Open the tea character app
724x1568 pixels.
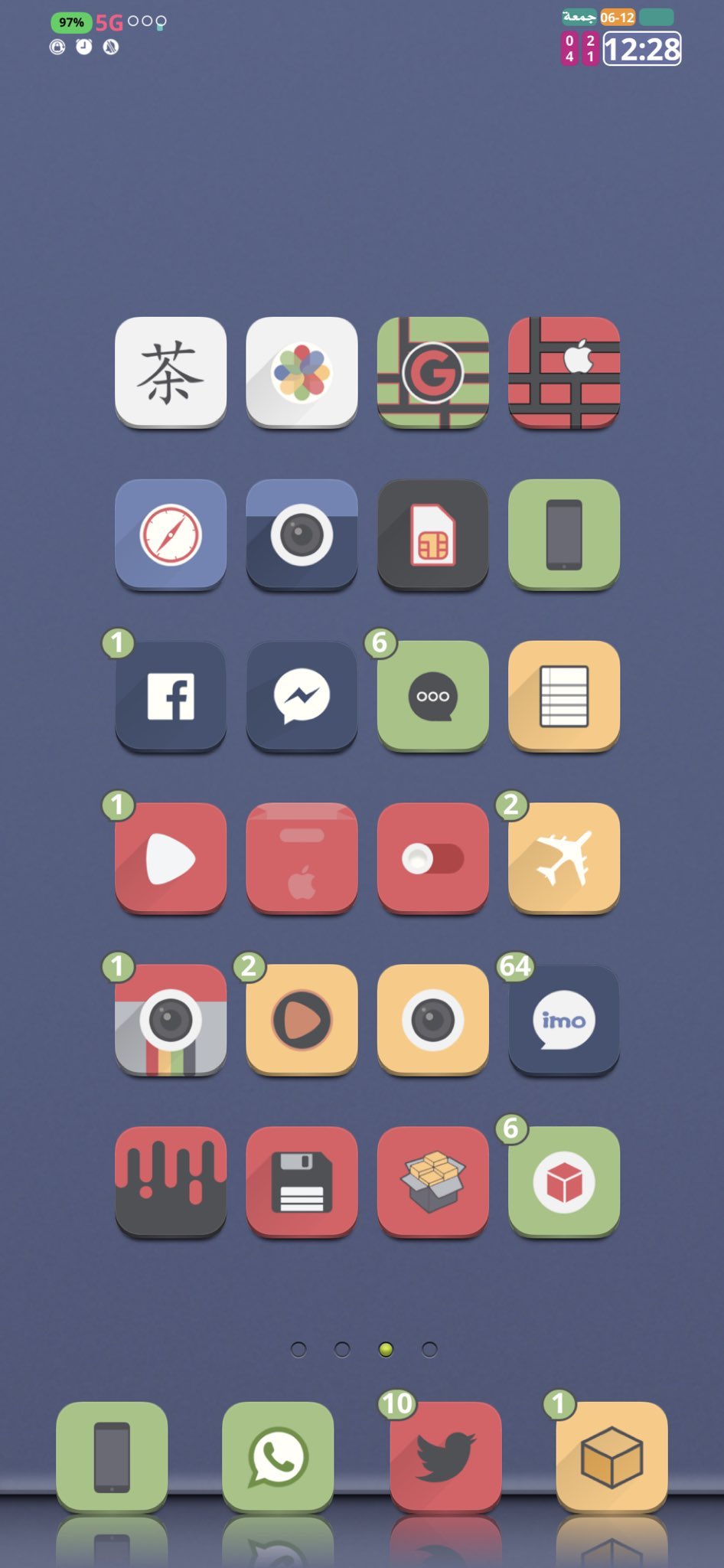(x=171, y=372)
